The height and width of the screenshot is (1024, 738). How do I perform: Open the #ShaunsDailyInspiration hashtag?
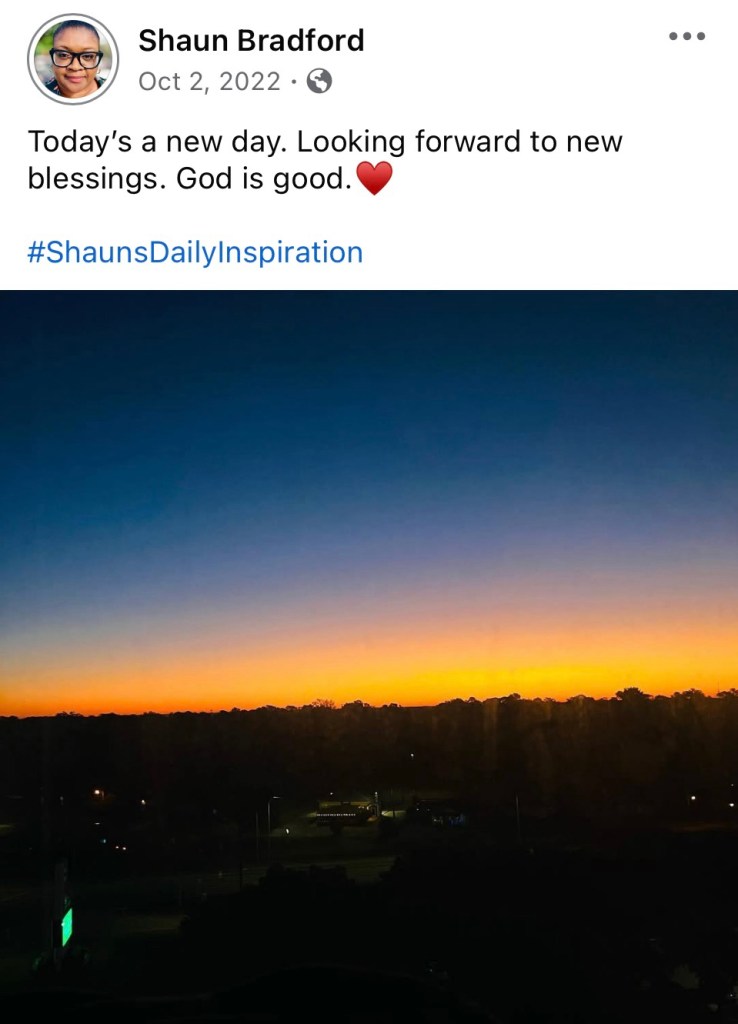point(195,252)
